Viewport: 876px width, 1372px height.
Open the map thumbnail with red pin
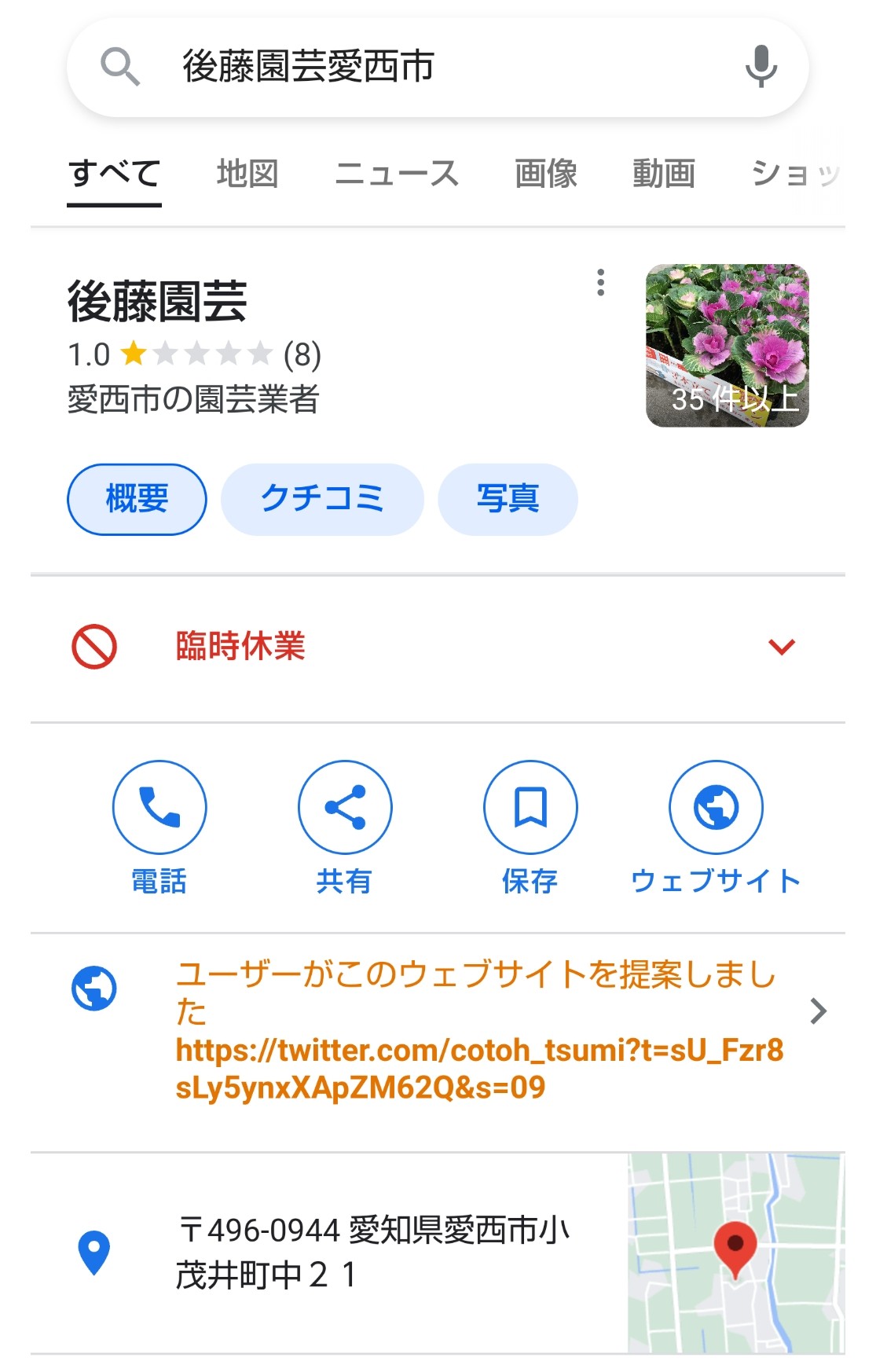click(x=735, y=1253)
